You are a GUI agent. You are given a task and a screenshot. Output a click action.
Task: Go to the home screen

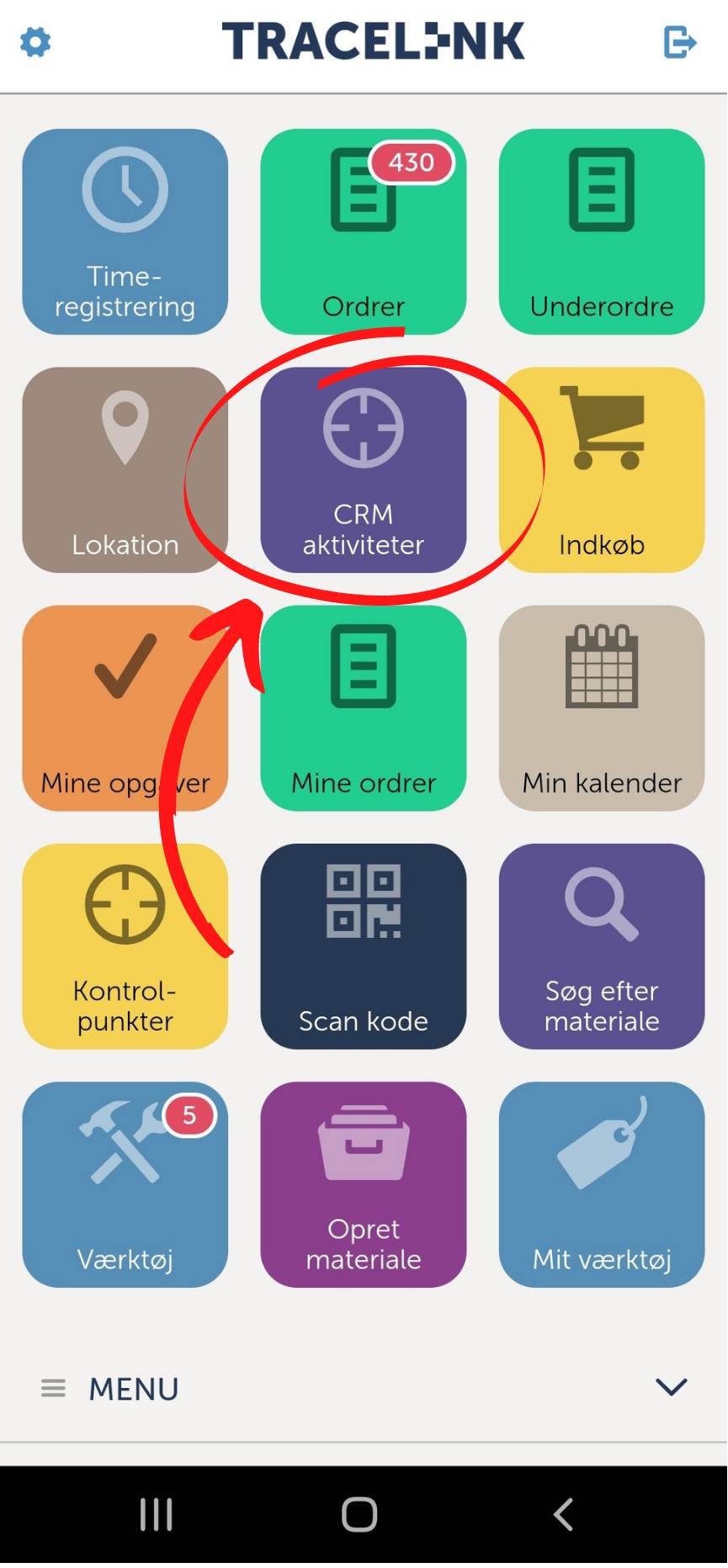pyautogui.click(x=359, y=1514)
